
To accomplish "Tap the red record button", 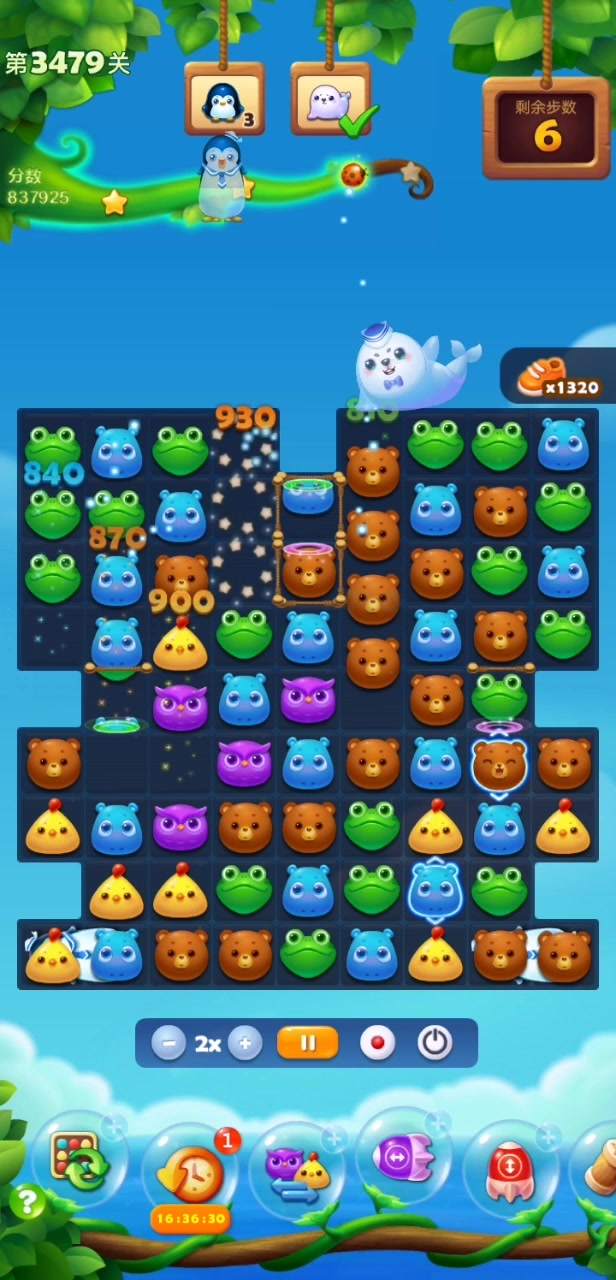I will (x=377, y=1043).
